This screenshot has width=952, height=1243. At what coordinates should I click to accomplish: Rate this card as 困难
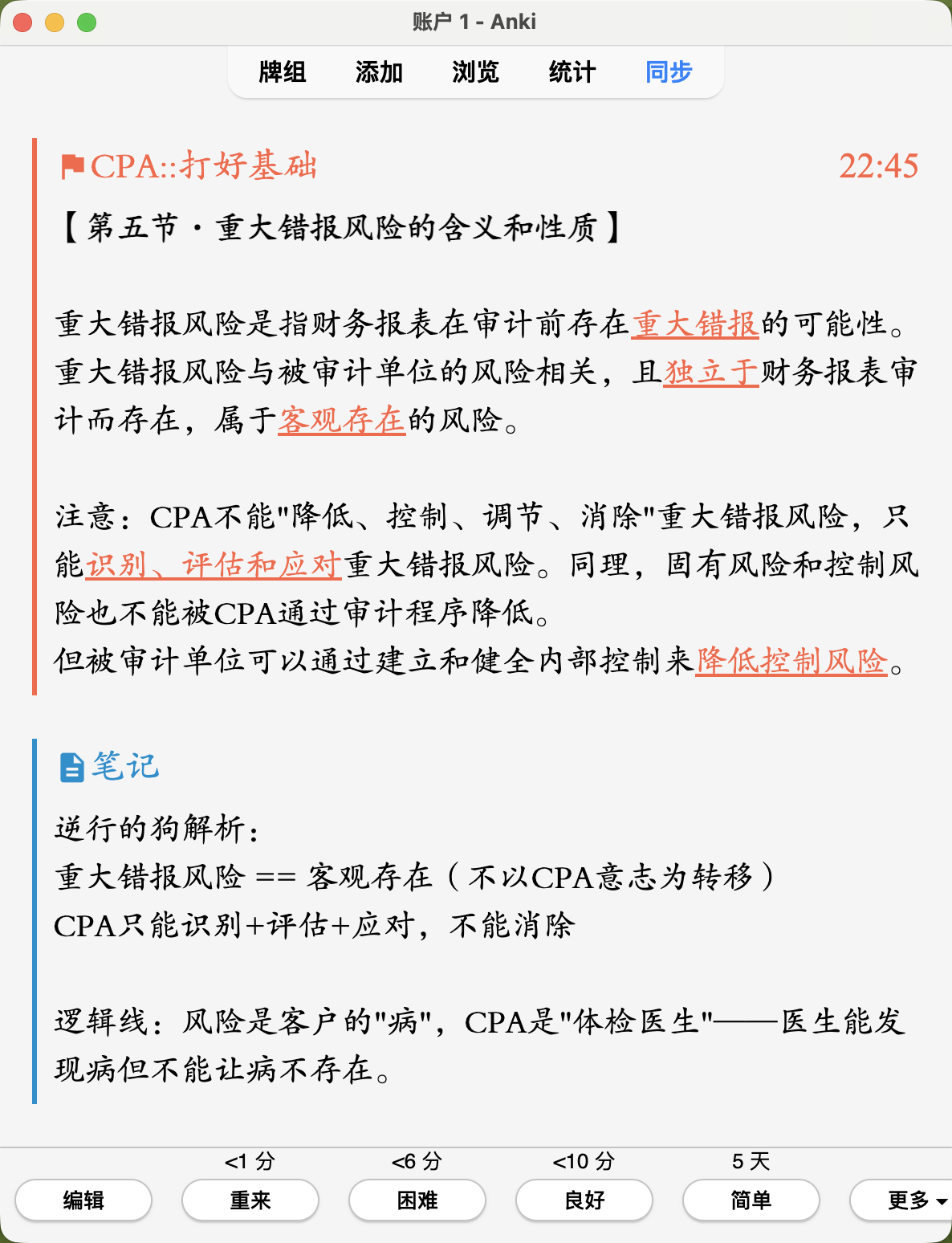(417, 1200)
